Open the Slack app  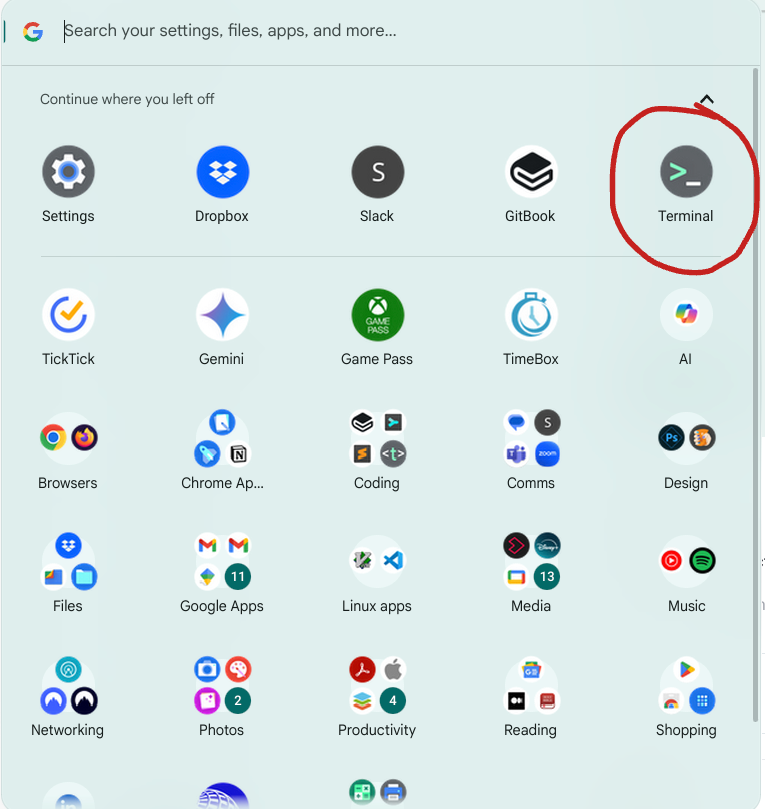coord(377,172)
